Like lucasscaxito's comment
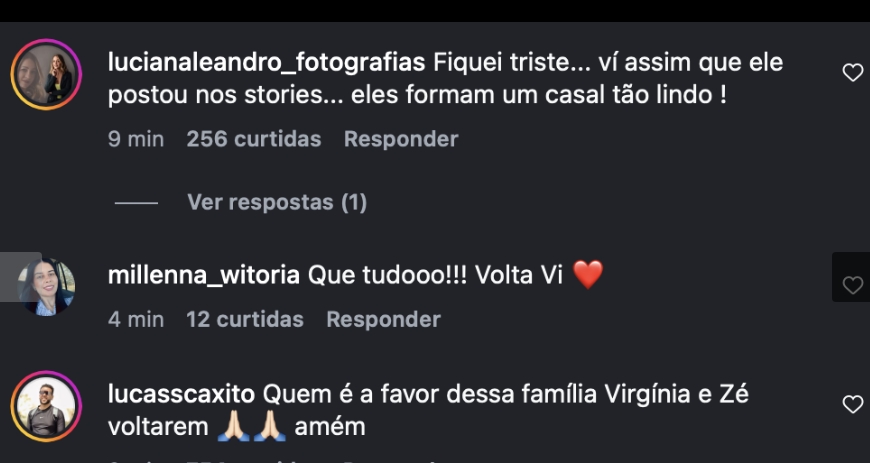 852,405
